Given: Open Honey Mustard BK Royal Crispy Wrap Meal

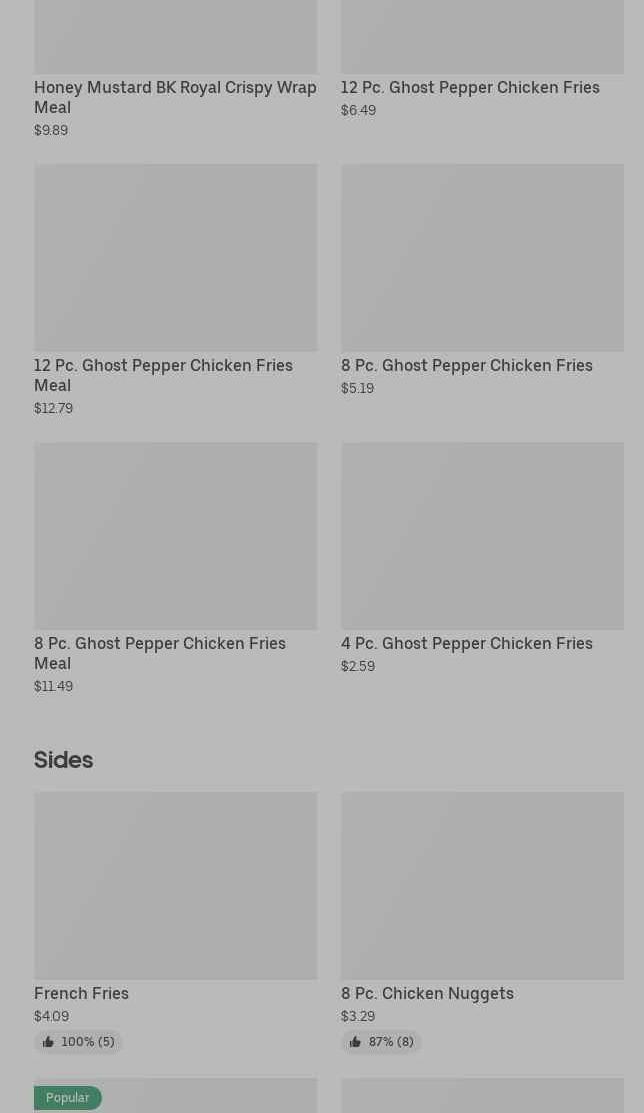Looking at the screenshot, I should pyautogui.click(x=175, y=96).
